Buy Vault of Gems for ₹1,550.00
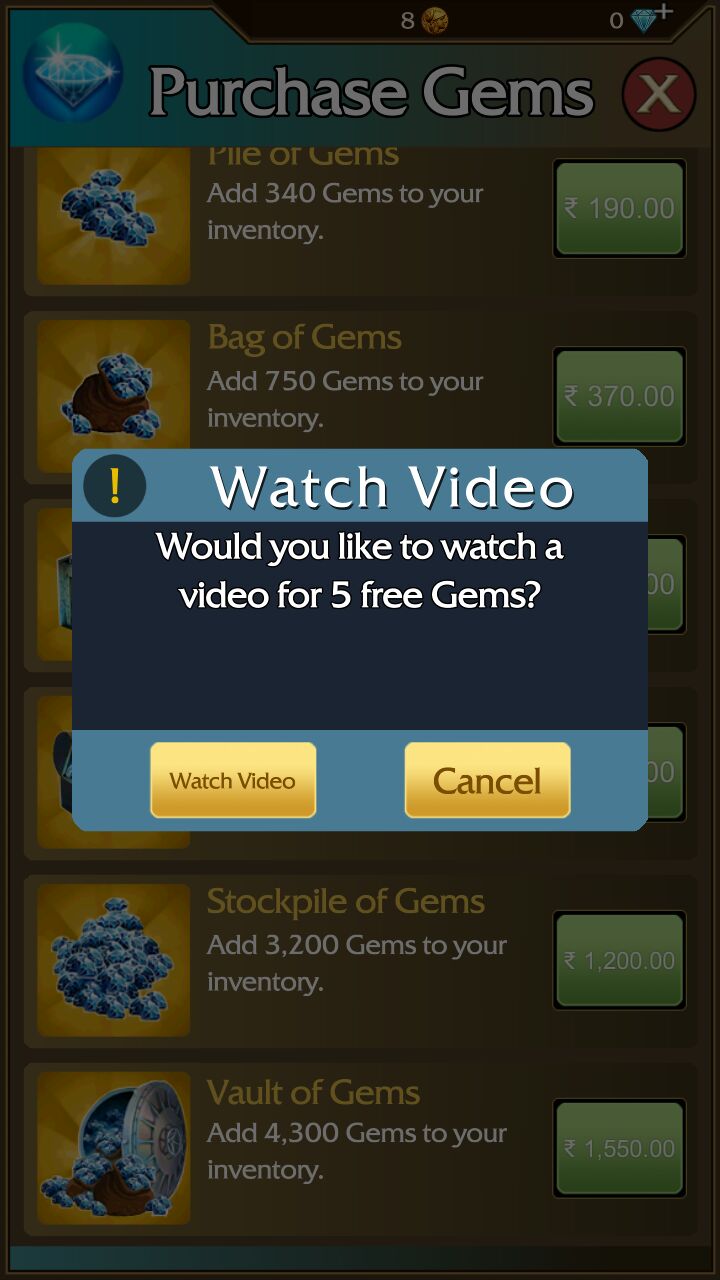The width and height of the screenshot is (720, 1280). (619, 1148)
